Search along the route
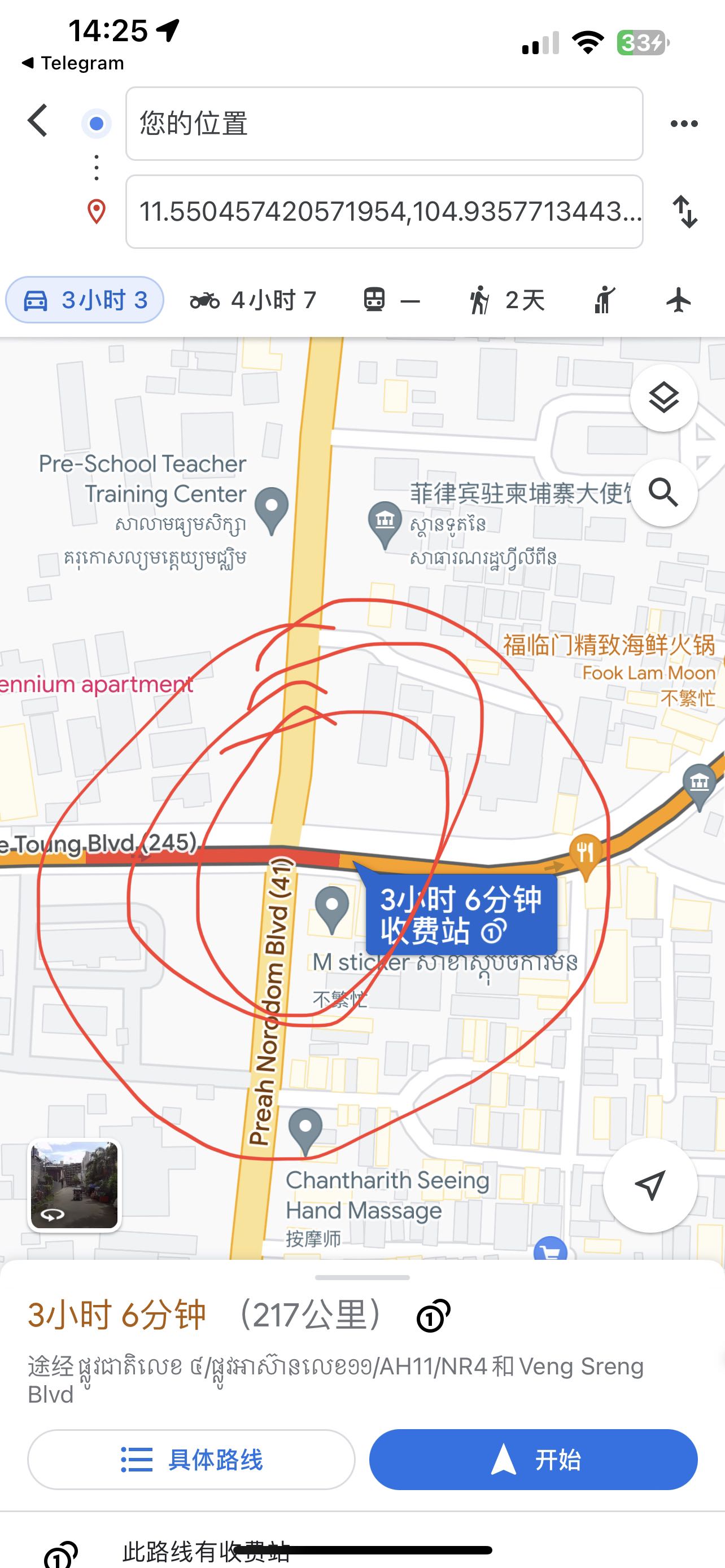This screenshot has width=725, height=1568. point(663,492)
